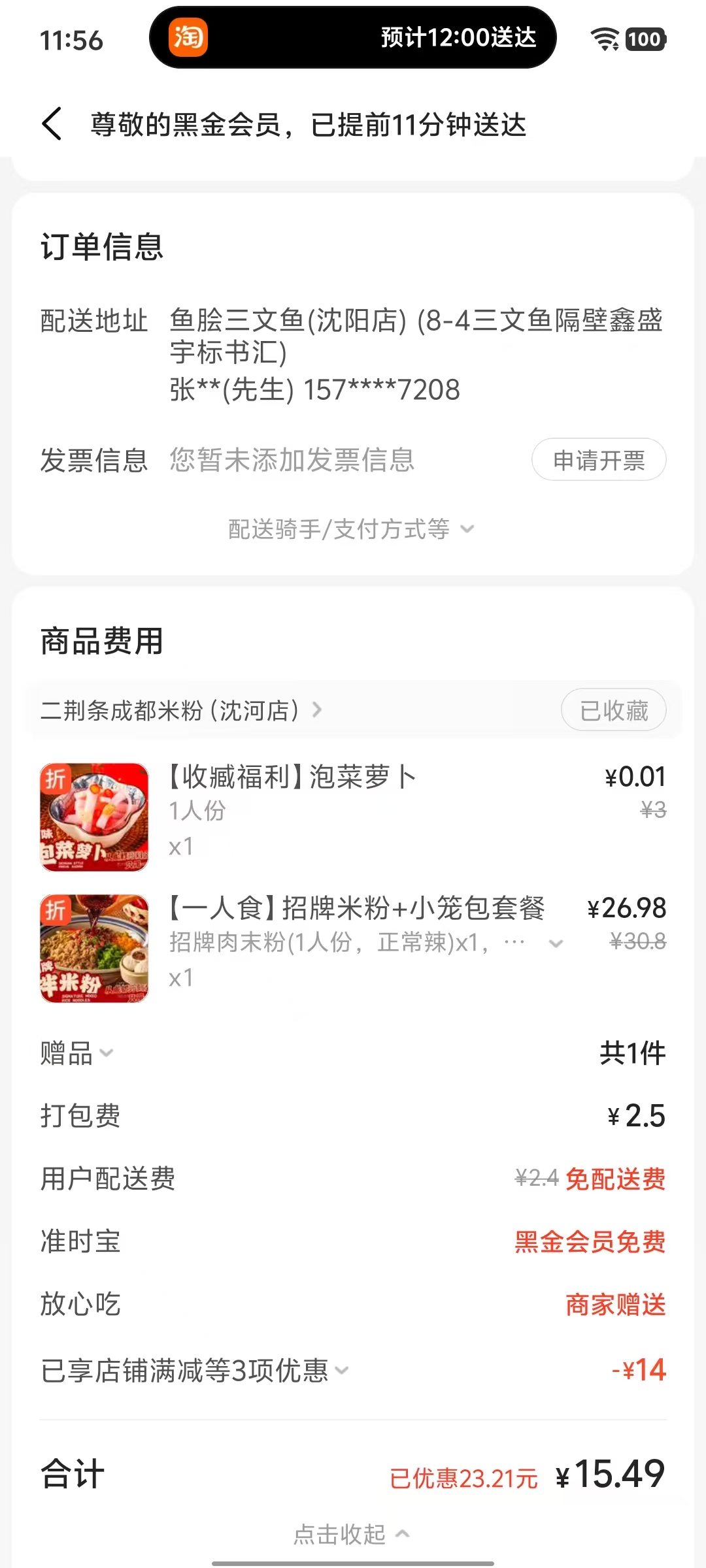Viewport: 706px width, 1568px height.
Task: Open the 招牌米粉+小笼包套餐 item thumbnail
Action: [x=94, y=948]
